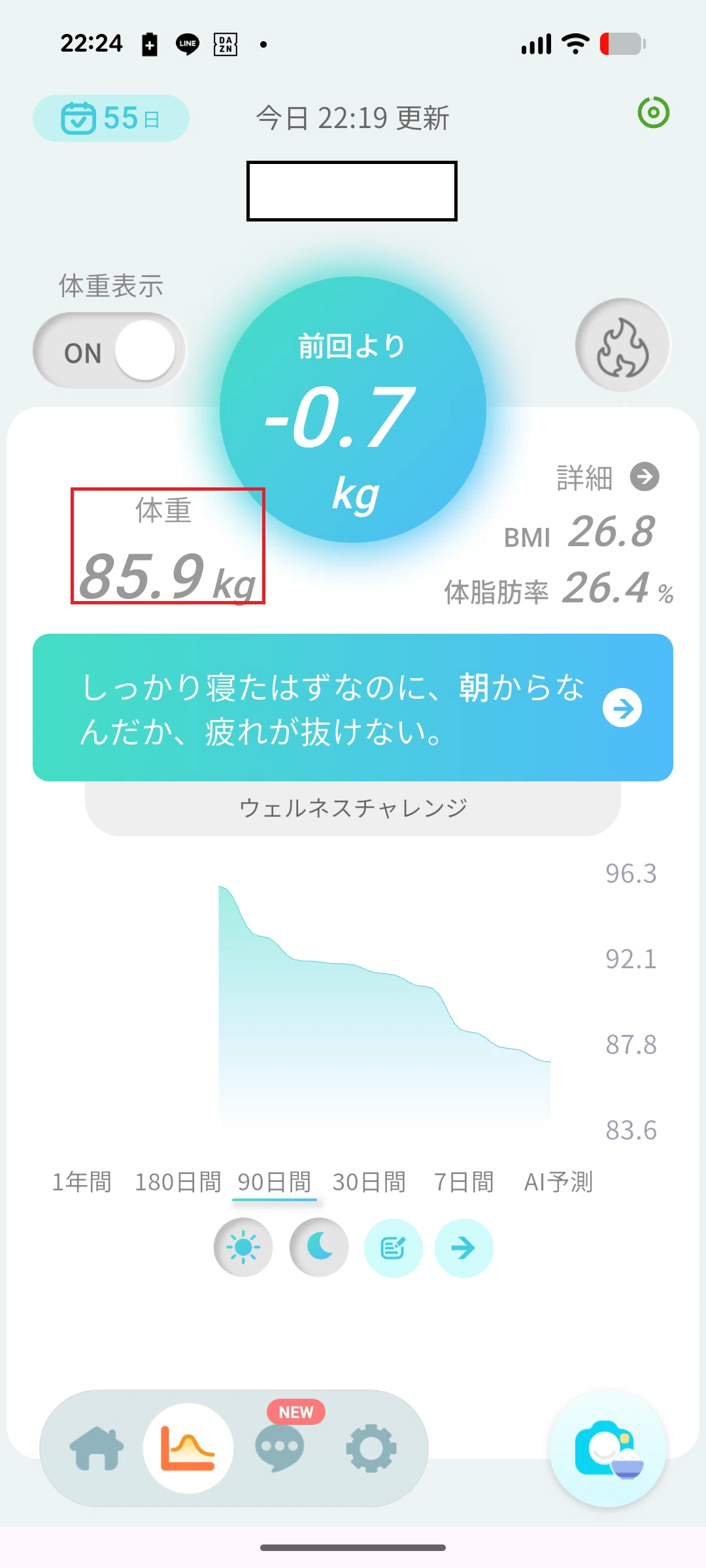Viewport: 706px width, 1568px height.
Task: Switch graph to 180日間
Action: (178, 1182)
